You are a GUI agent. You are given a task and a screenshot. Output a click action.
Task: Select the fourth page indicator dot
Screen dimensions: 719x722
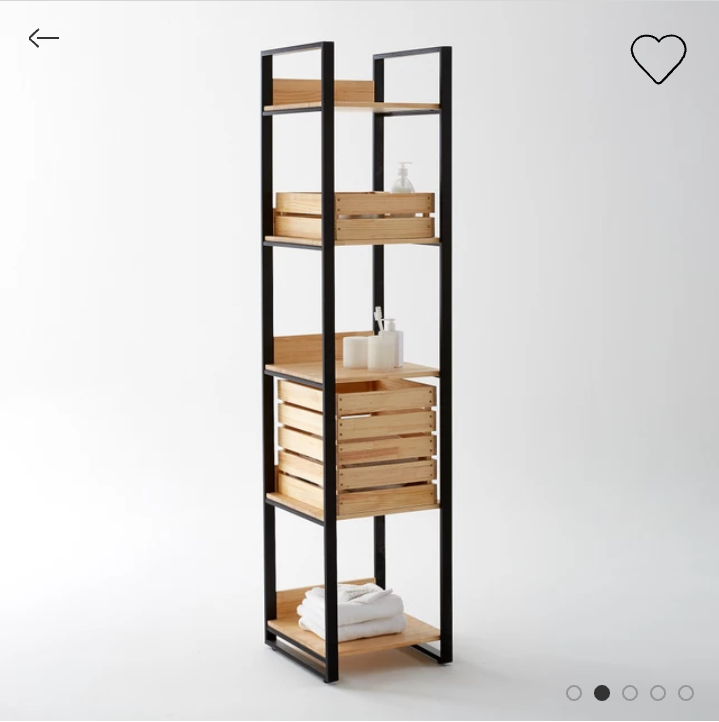(658, 692)
